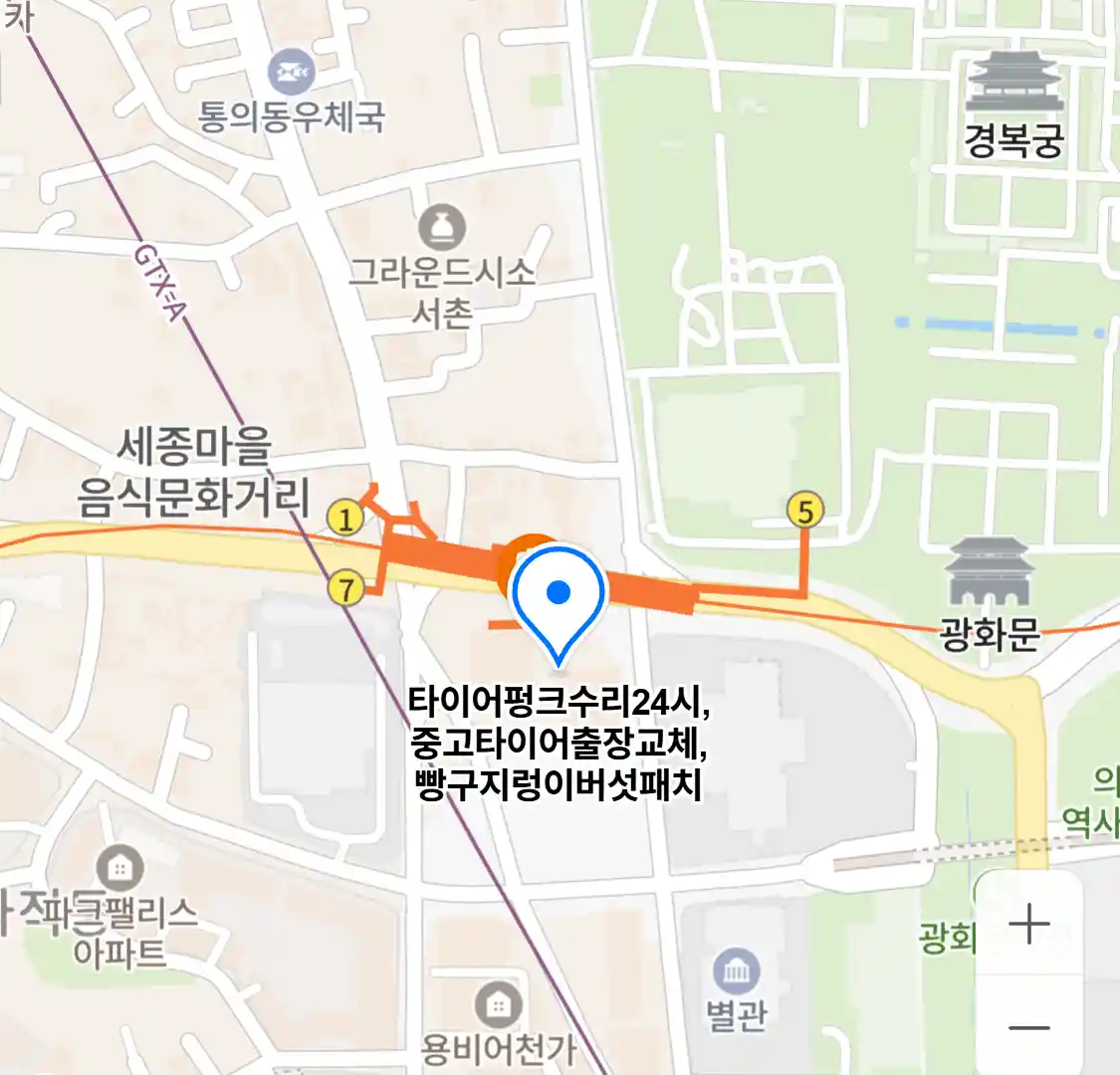The image size is (1120, 1075).
Task: Tap the blue location pin marker
Action: point(559,599)
